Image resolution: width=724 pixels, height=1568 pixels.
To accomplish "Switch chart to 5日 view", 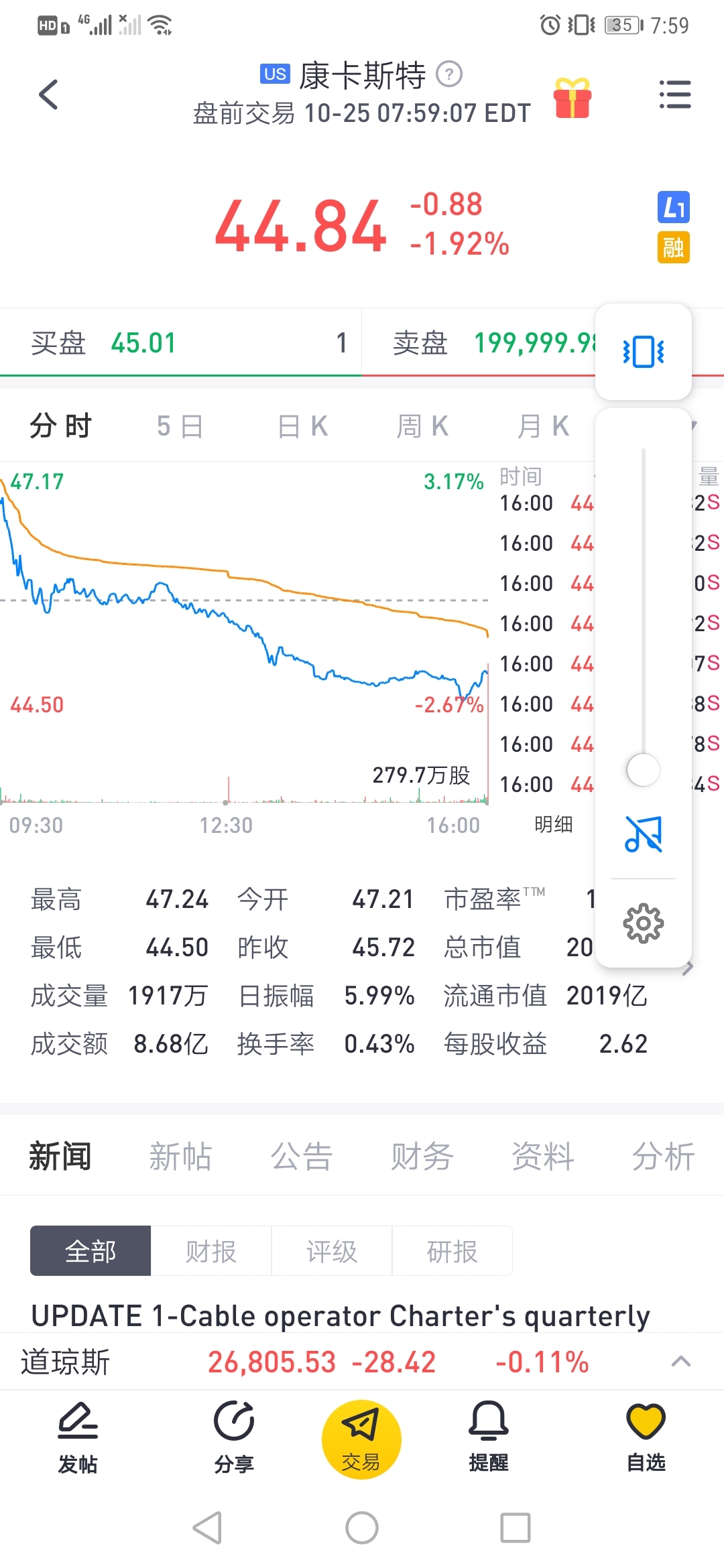I will (x=180, y=426).
